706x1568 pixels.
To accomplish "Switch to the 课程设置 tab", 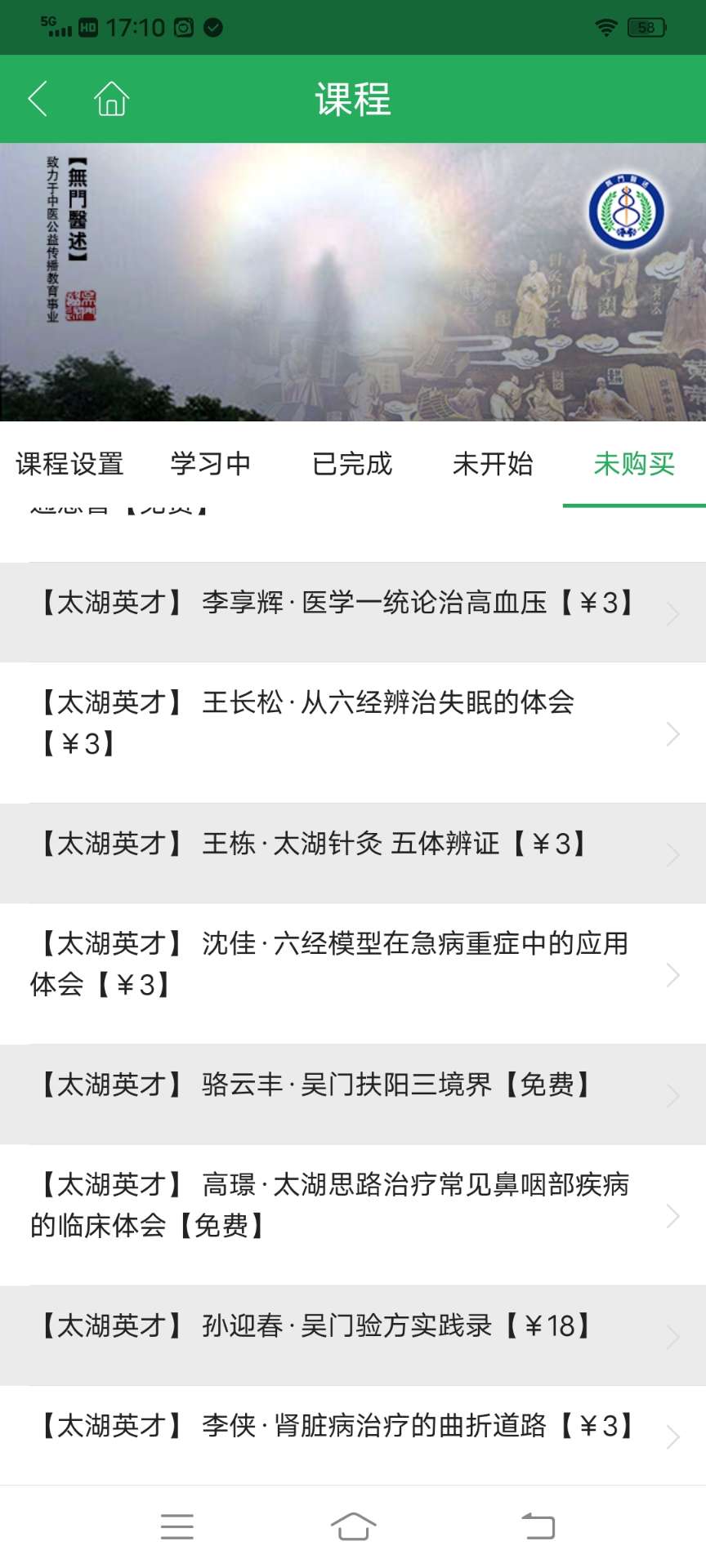I will pyautogui.click(x=70, y=464).
